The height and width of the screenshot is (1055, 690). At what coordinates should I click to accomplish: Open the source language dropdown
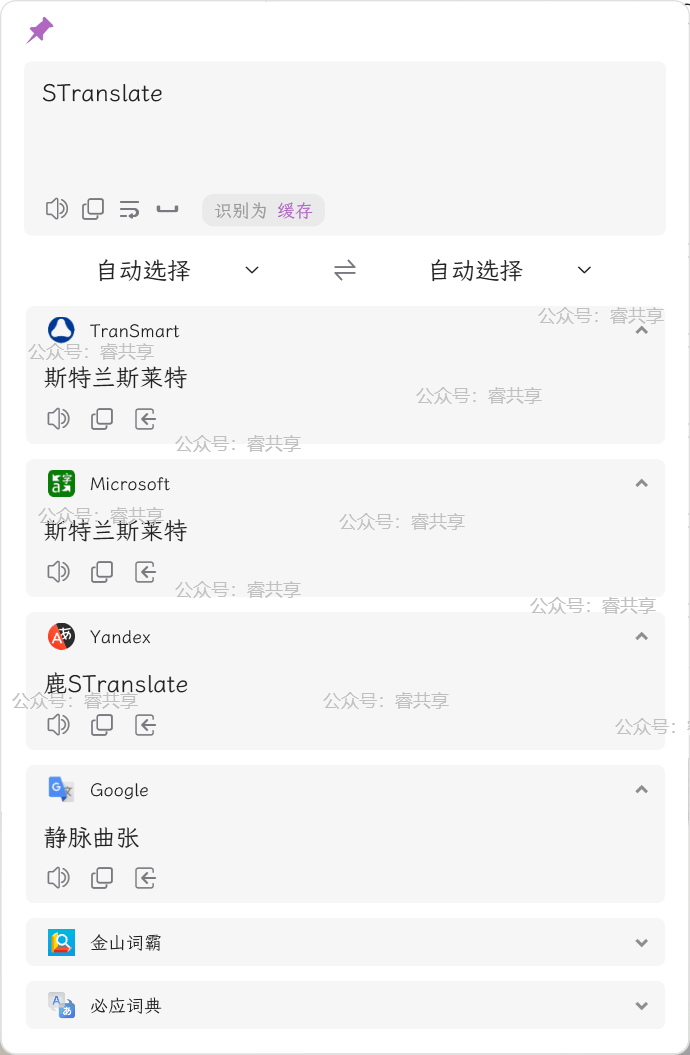click(x=177, y=270)
